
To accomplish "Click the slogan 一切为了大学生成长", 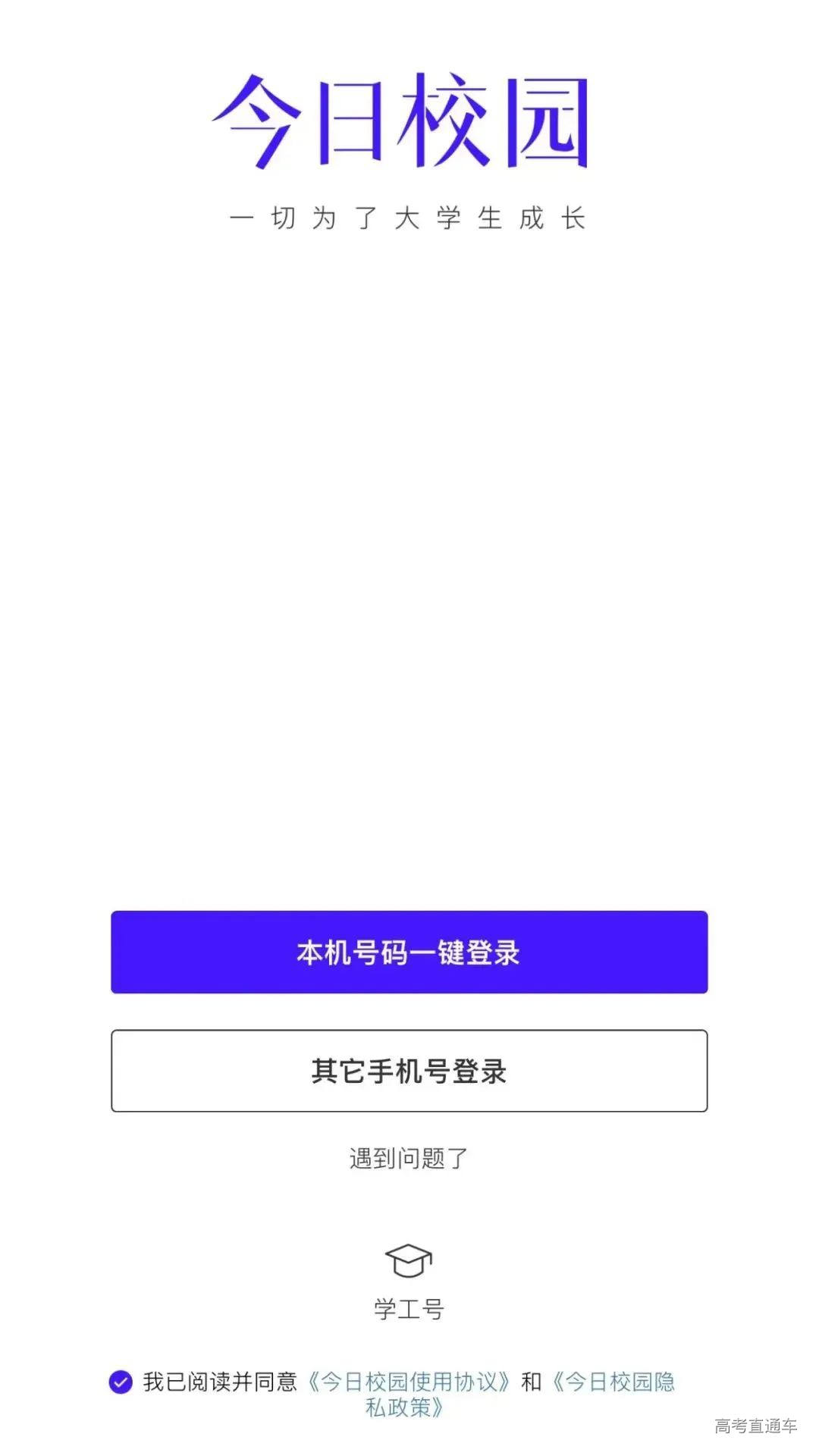I will tap(409, 215).
